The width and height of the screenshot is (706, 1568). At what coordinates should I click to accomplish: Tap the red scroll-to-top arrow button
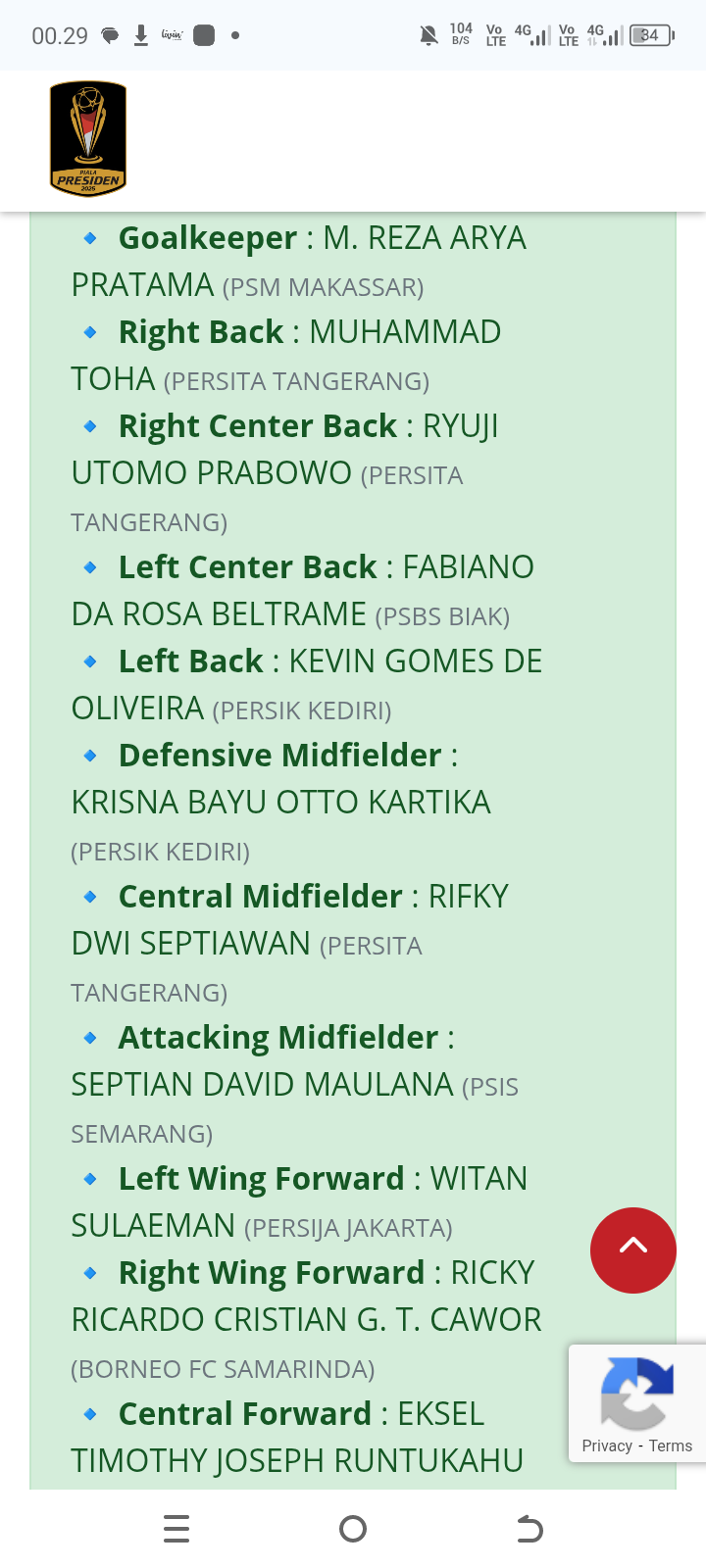click(633, 1249)
